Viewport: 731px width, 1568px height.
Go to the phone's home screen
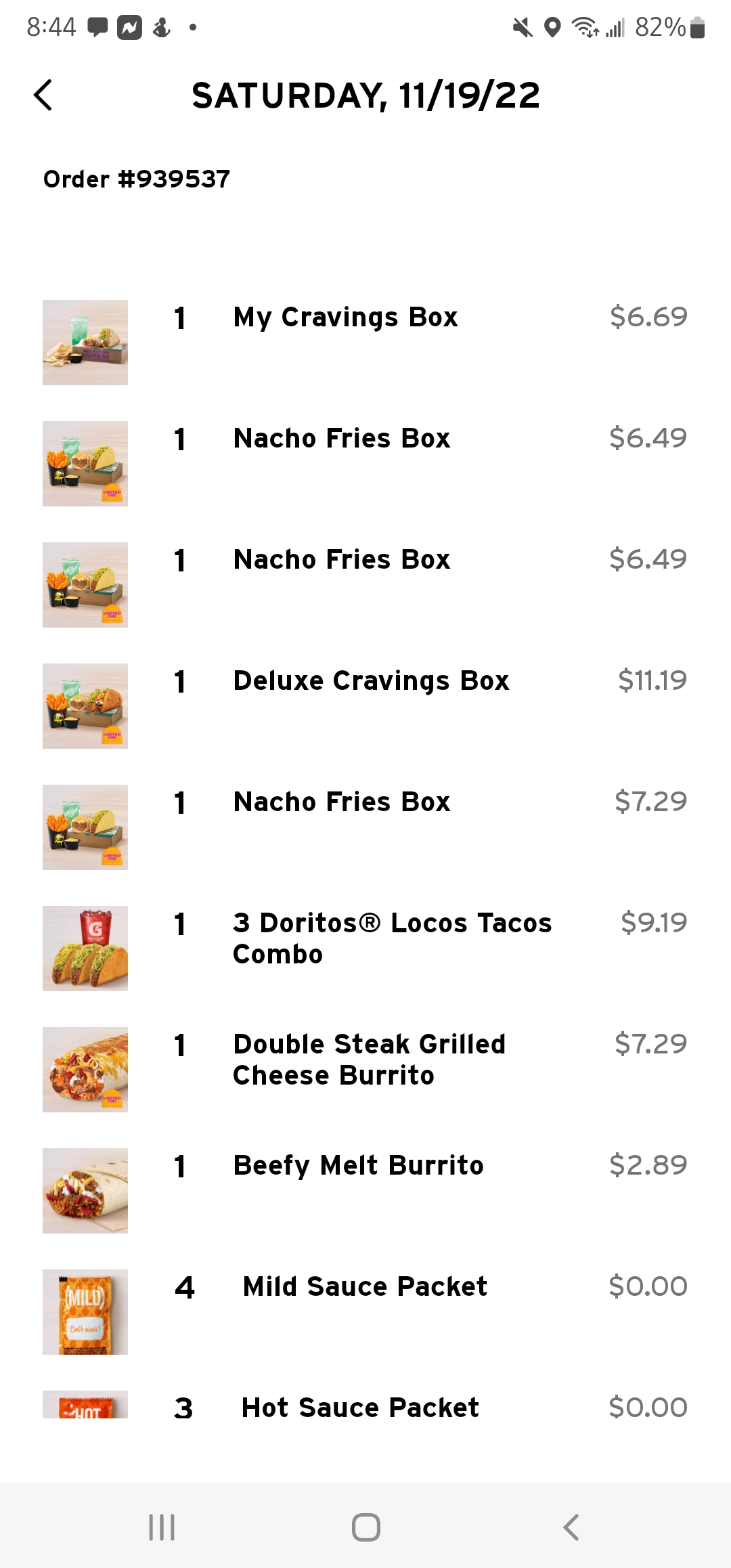pyautogui.click(x=365, y=1527)
